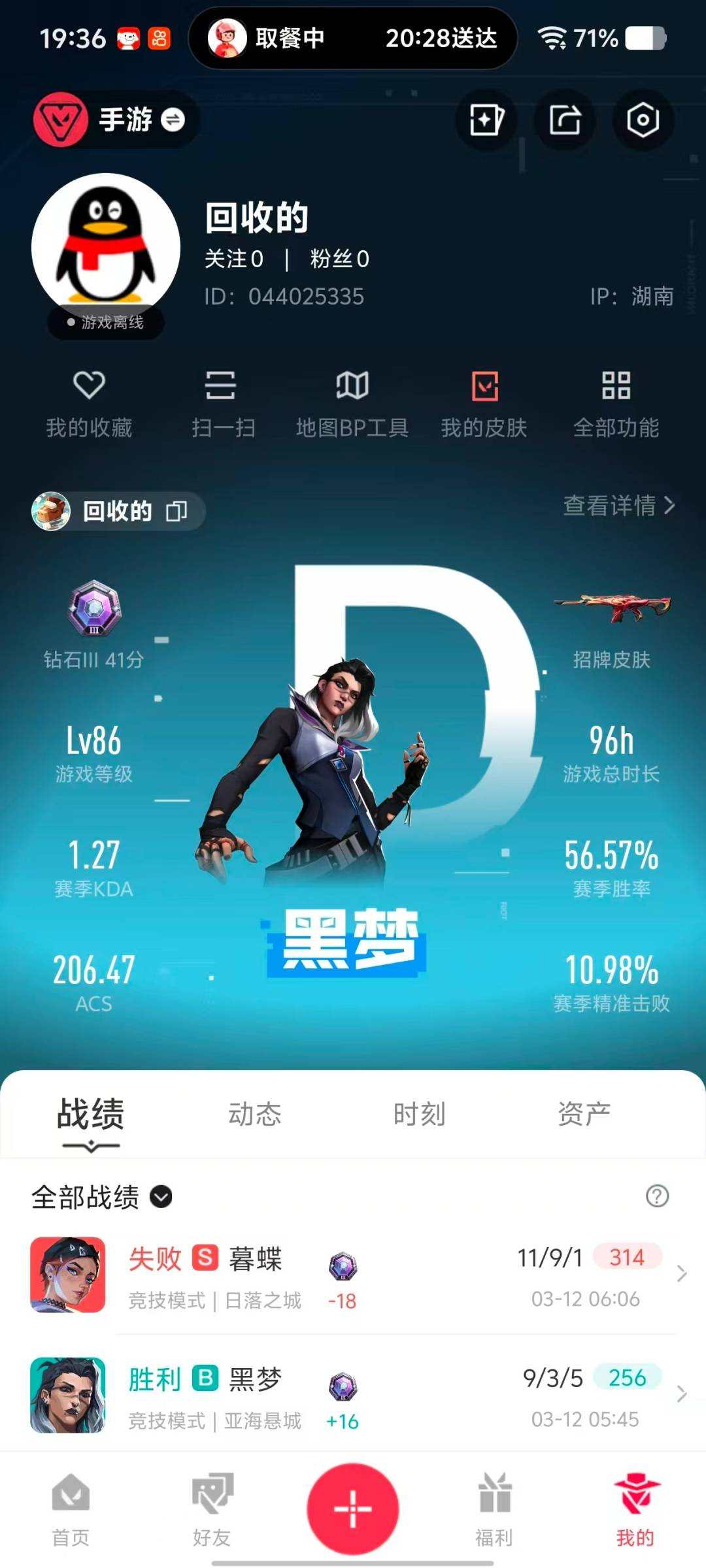The width and height of the screenshot is (706, 1568).
Task: Open the card badge icon near top right
Action: click(x=484, y=120)
